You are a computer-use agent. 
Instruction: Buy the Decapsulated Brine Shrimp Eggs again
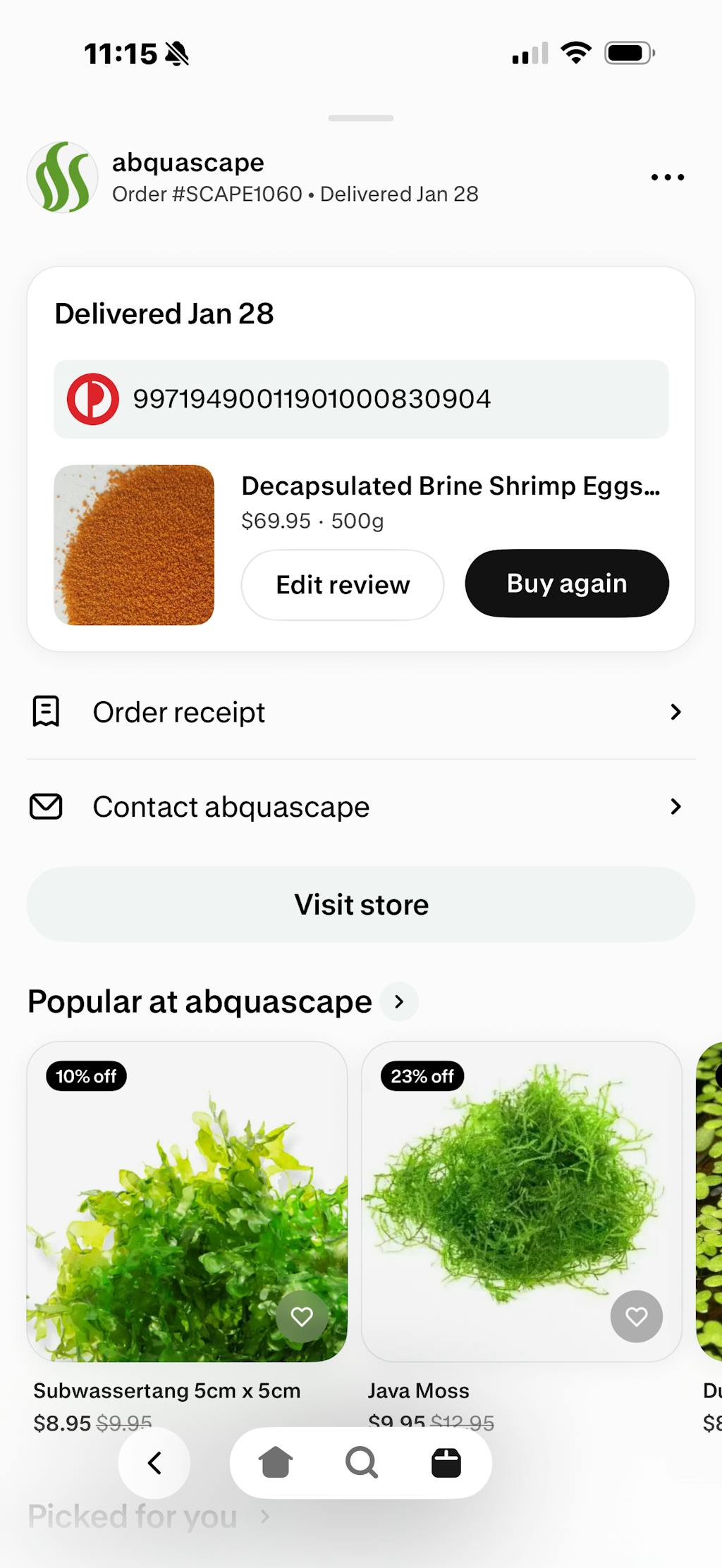(x=567, y=584)
